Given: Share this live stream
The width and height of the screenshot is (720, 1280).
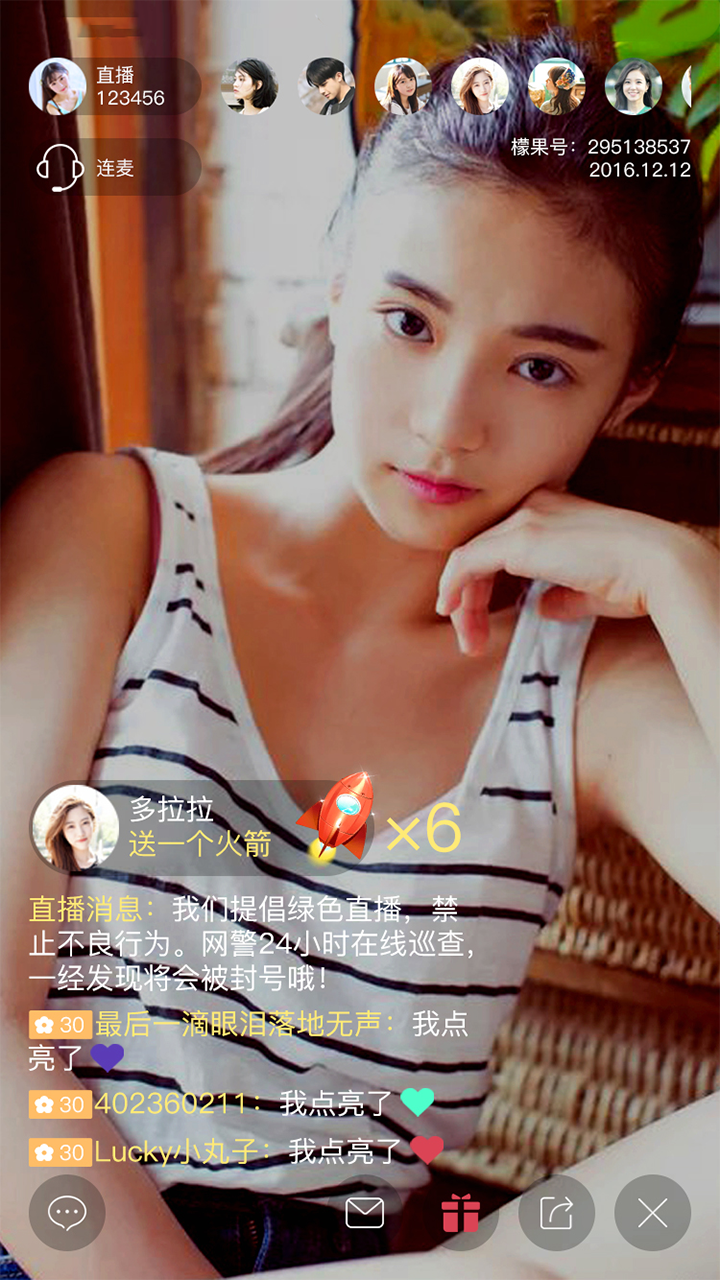Looking at the screenshot, I should [556, 1213].
